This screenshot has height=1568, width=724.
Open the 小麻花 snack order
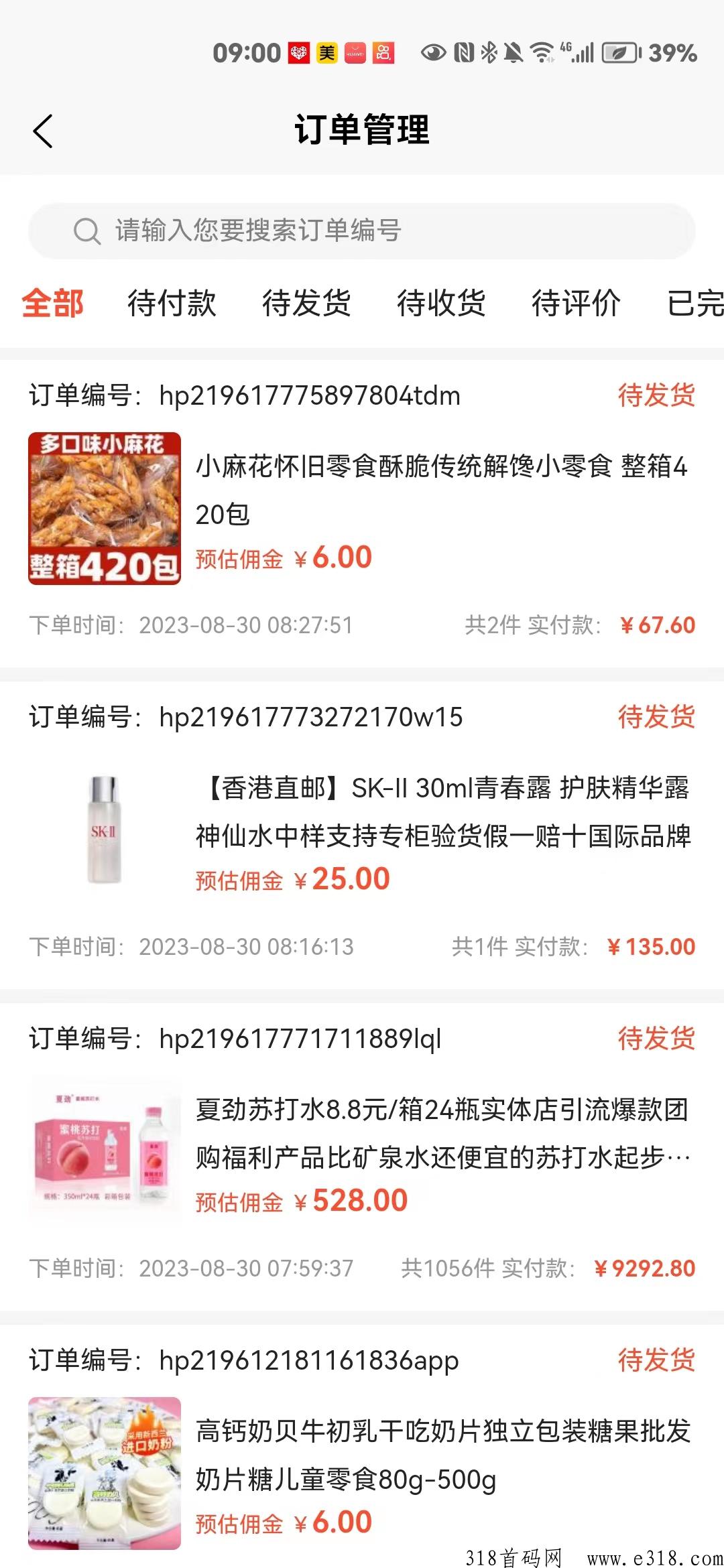pyautogui.click(x=362, y=513)
